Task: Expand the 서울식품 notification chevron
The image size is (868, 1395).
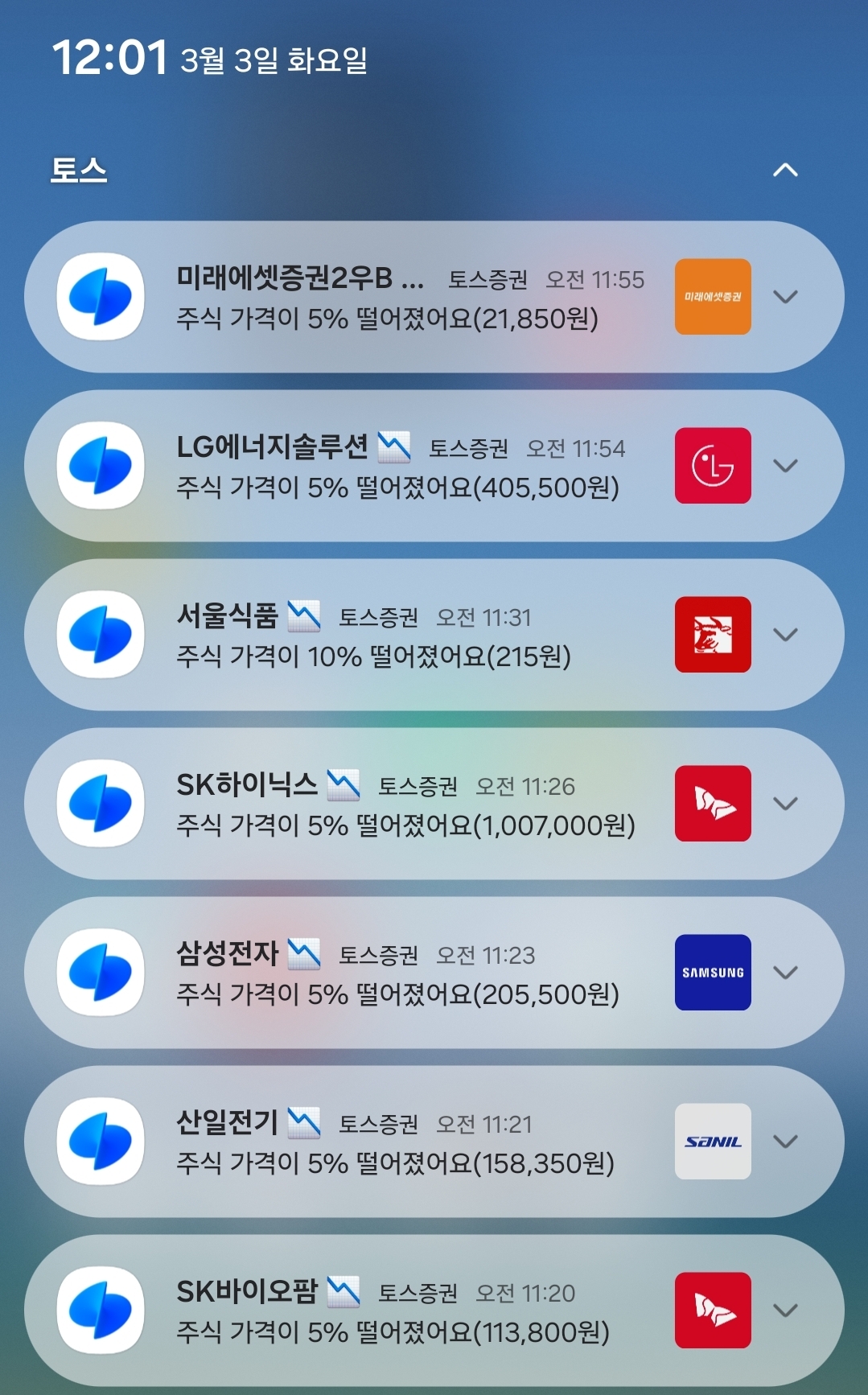Action: click(x=785, y=635)
